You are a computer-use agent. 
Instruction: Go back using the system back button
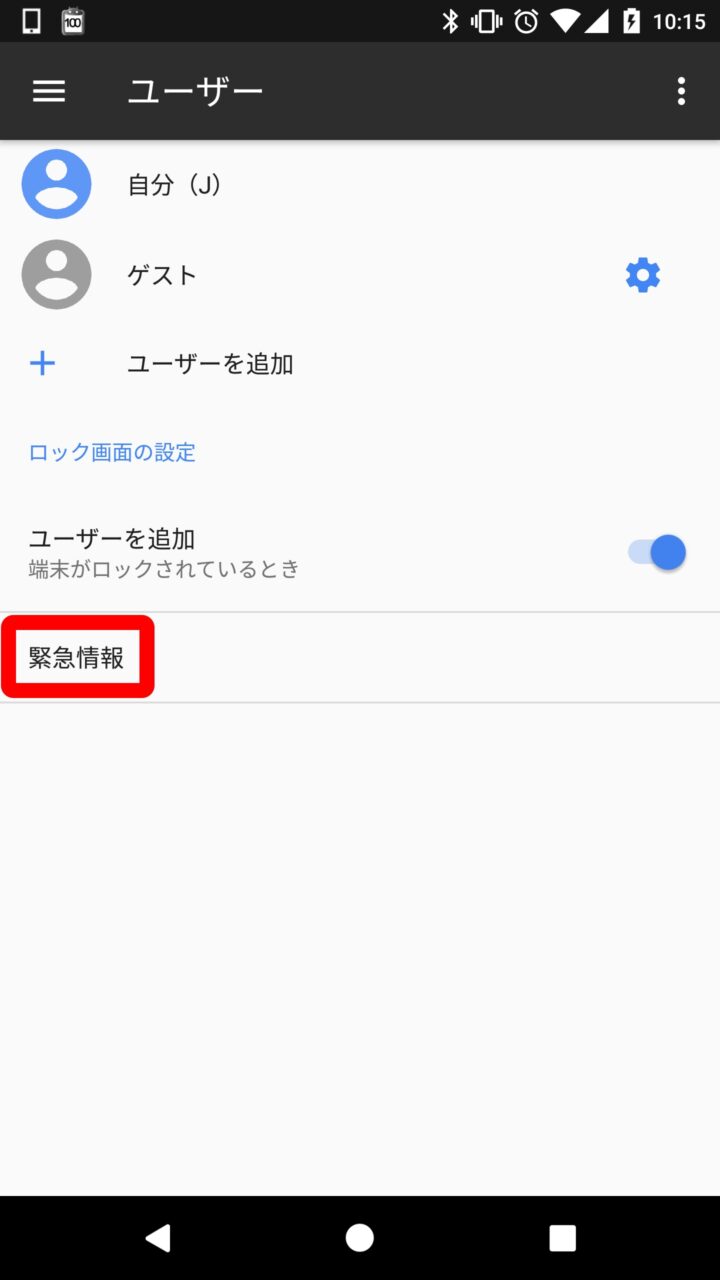(158, 1238)
